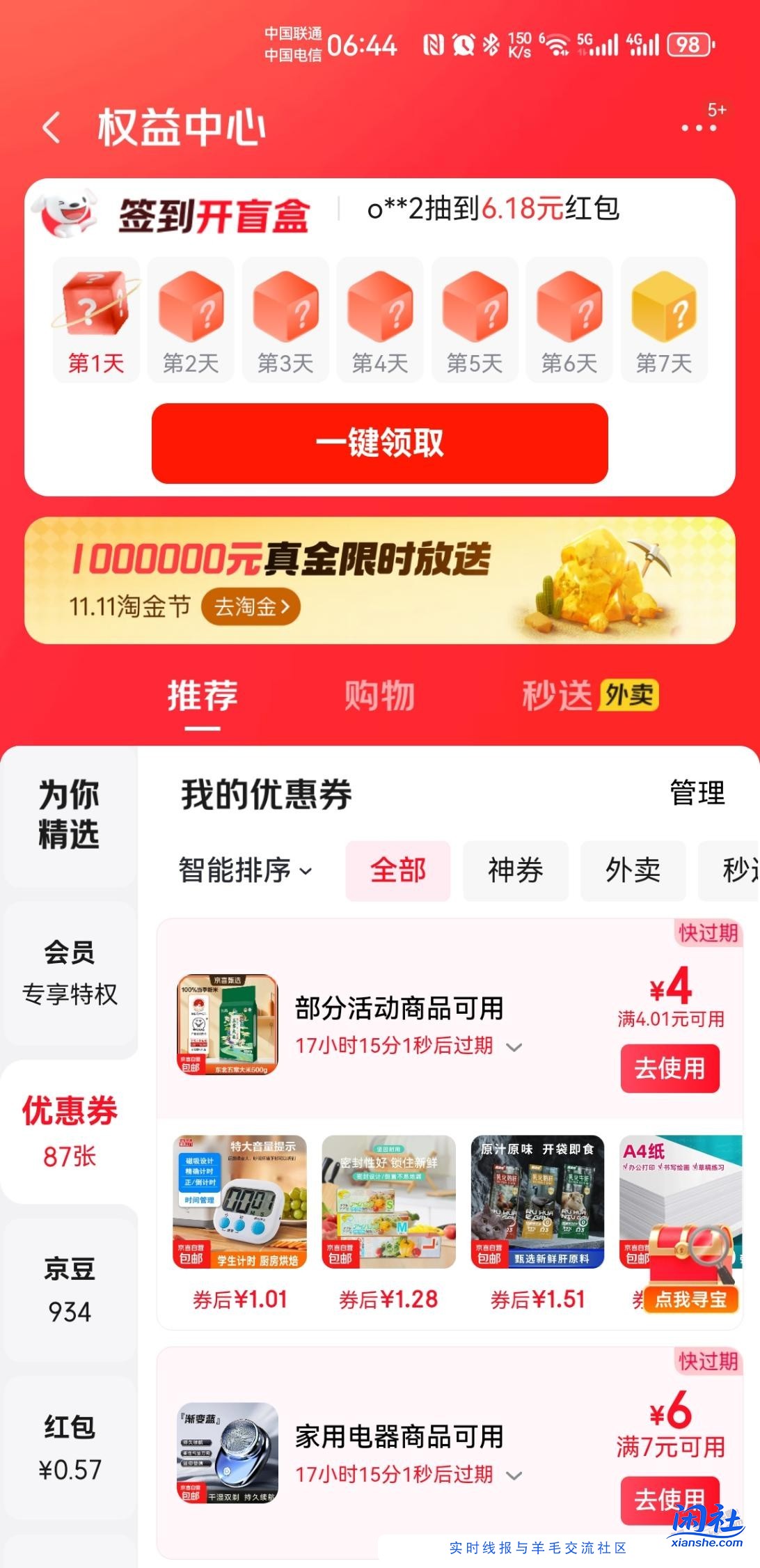Open the 智能排序 sorting dropdown
The width and height of the screenshot is (760, 1568).
(x=244, y=870)
